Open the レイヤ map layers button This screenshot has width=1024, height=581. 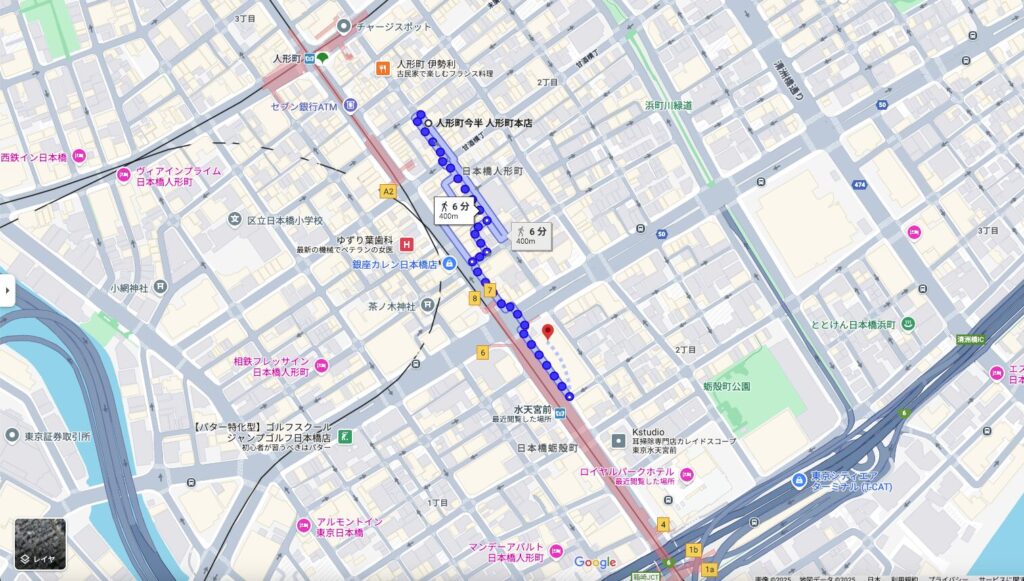[x=40, y=544]
